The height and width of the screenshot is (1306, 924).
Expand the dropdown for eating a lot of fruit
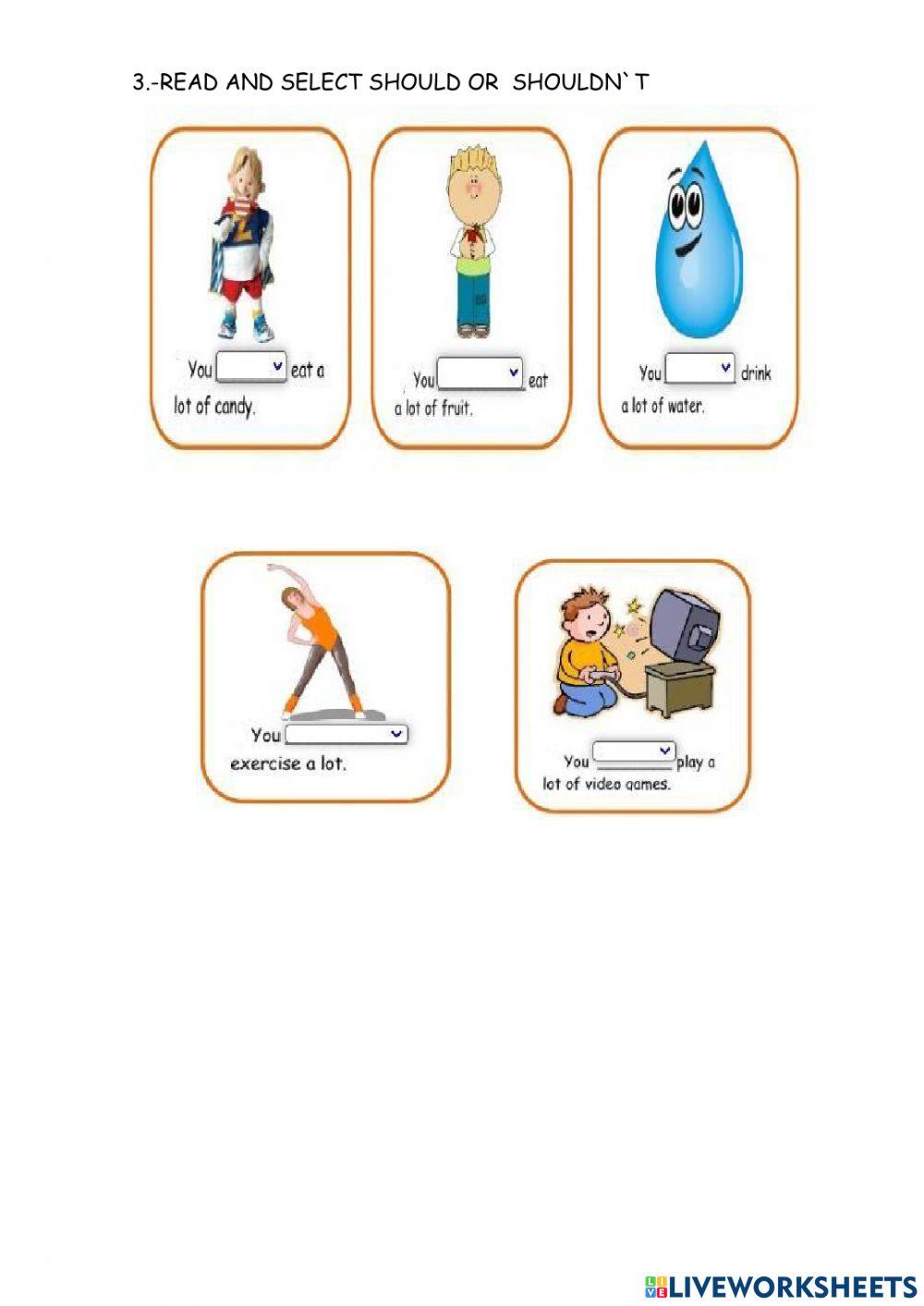click(x=480, y=373)
